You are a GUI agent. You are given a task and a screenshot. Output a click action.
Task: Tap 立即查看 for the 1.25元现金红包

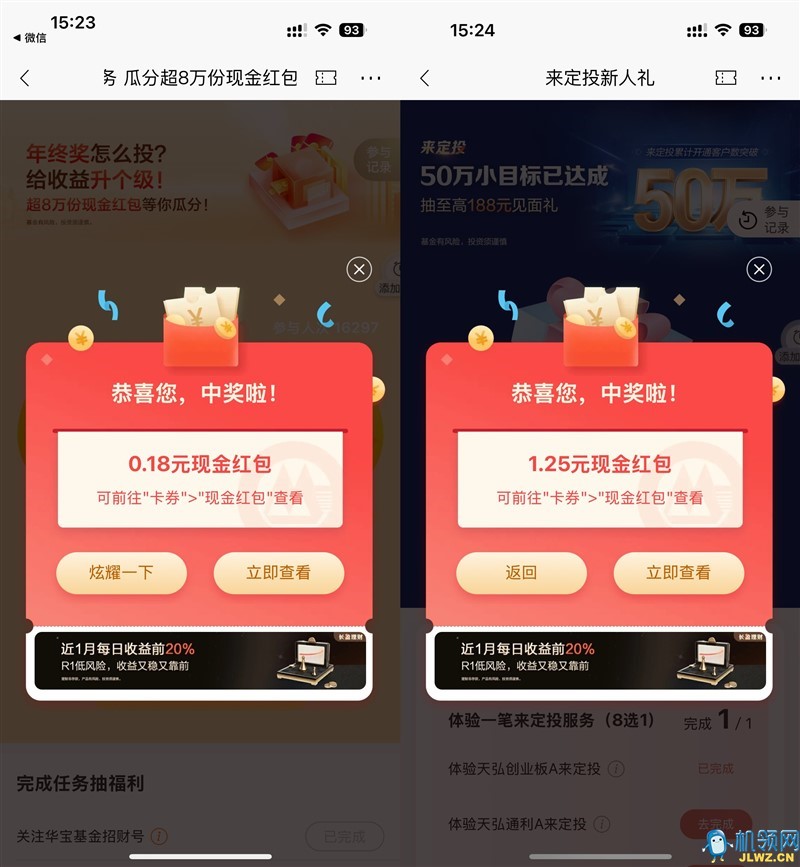679,573
